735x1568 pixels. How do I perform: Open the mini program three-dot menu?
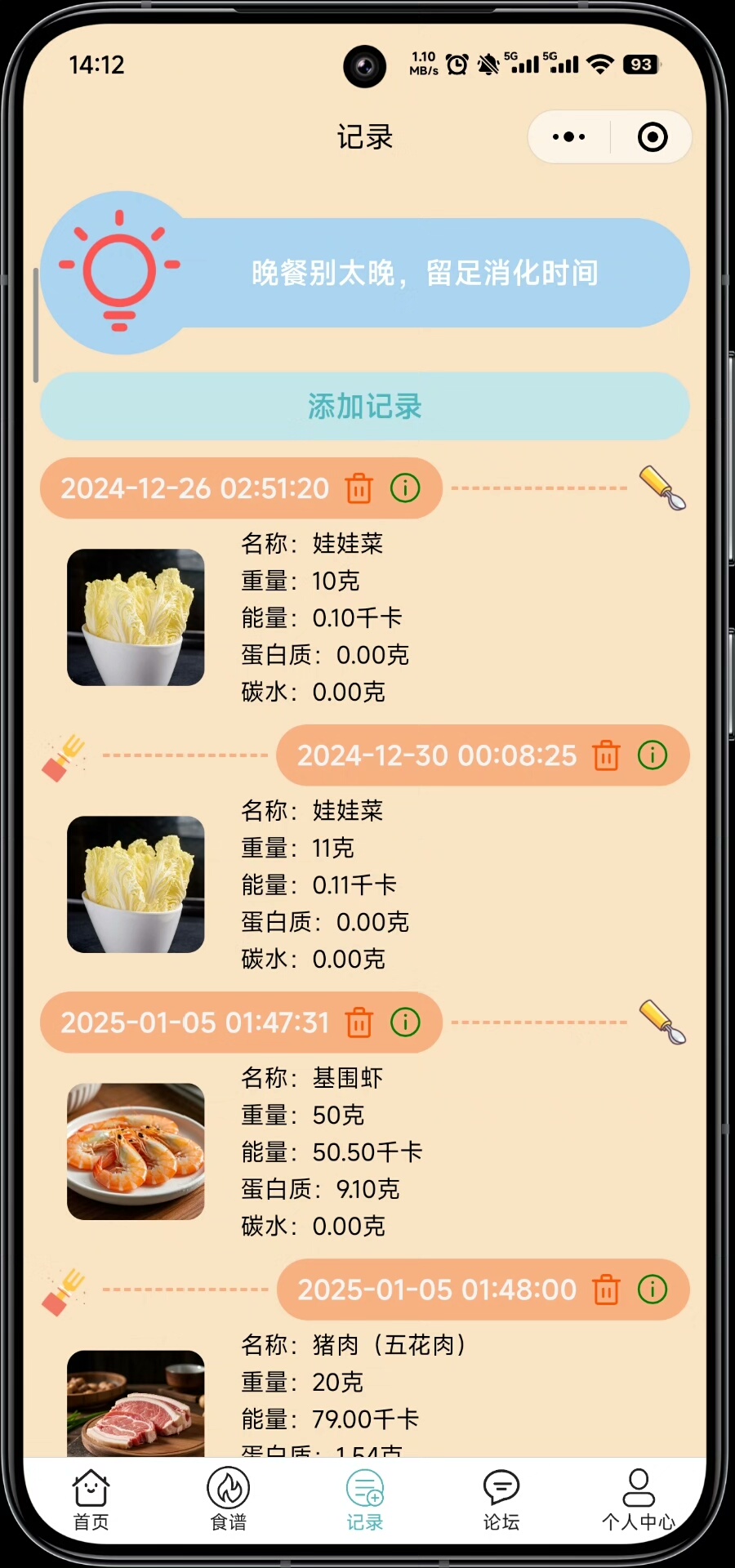[x=568, y=137]
